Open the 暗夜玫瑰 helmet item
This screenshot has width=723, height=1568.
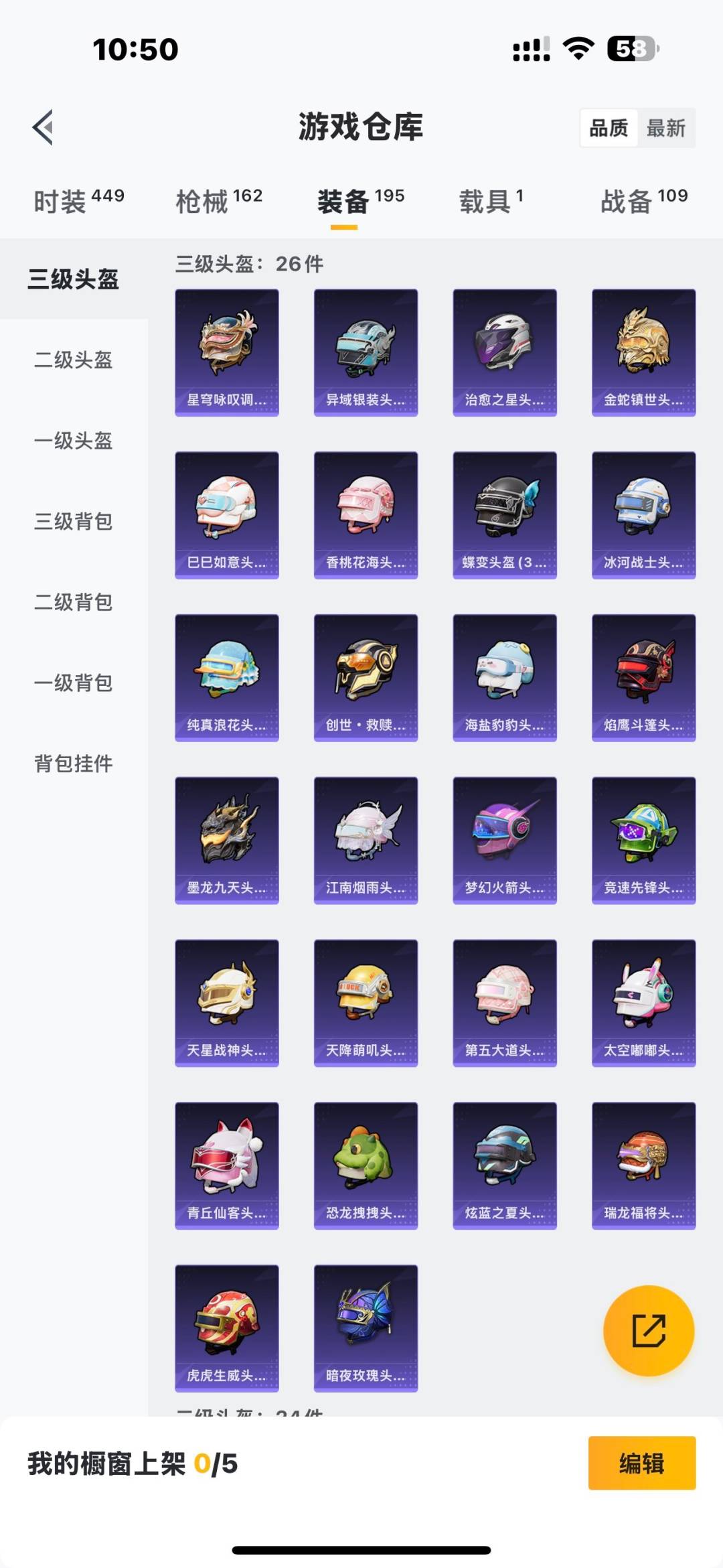[x=366, y=1328]
